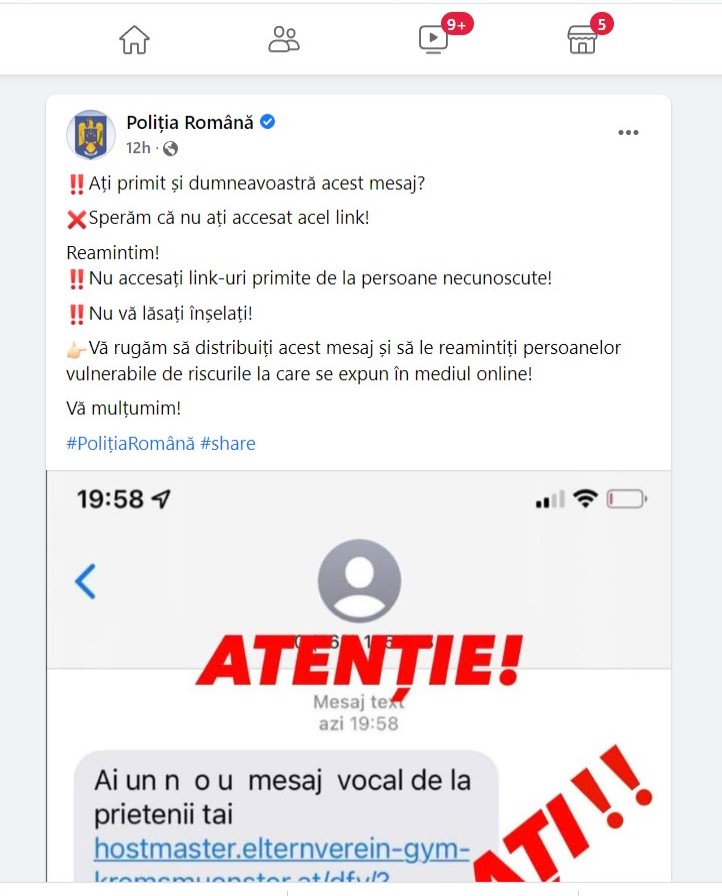722x896 pixels.
Task: Open the #PolițiaRomână hashtag
Action: (x=130, y=443)
